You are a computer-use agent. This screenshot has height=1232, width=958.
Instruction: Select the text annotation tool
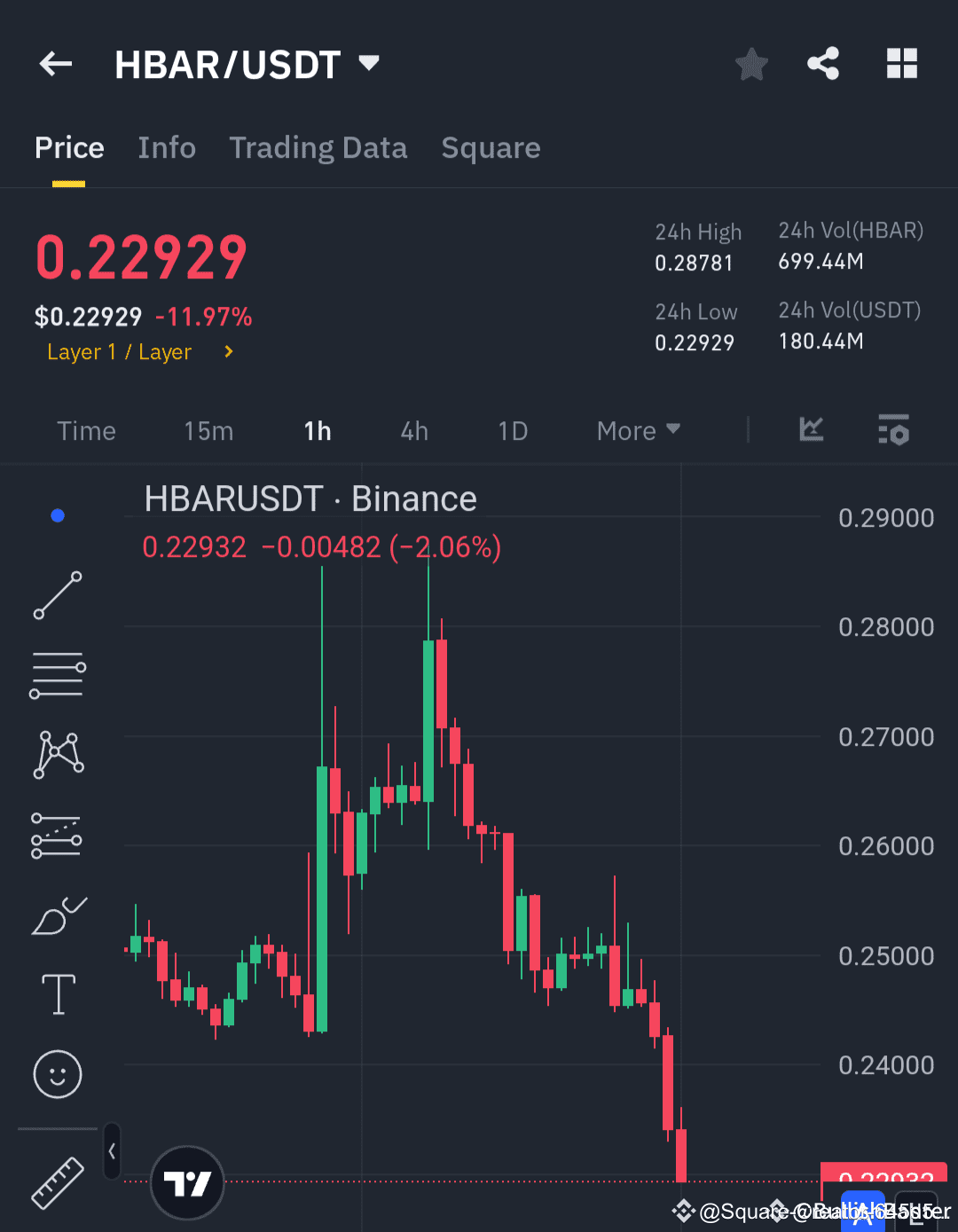point(57,994)
